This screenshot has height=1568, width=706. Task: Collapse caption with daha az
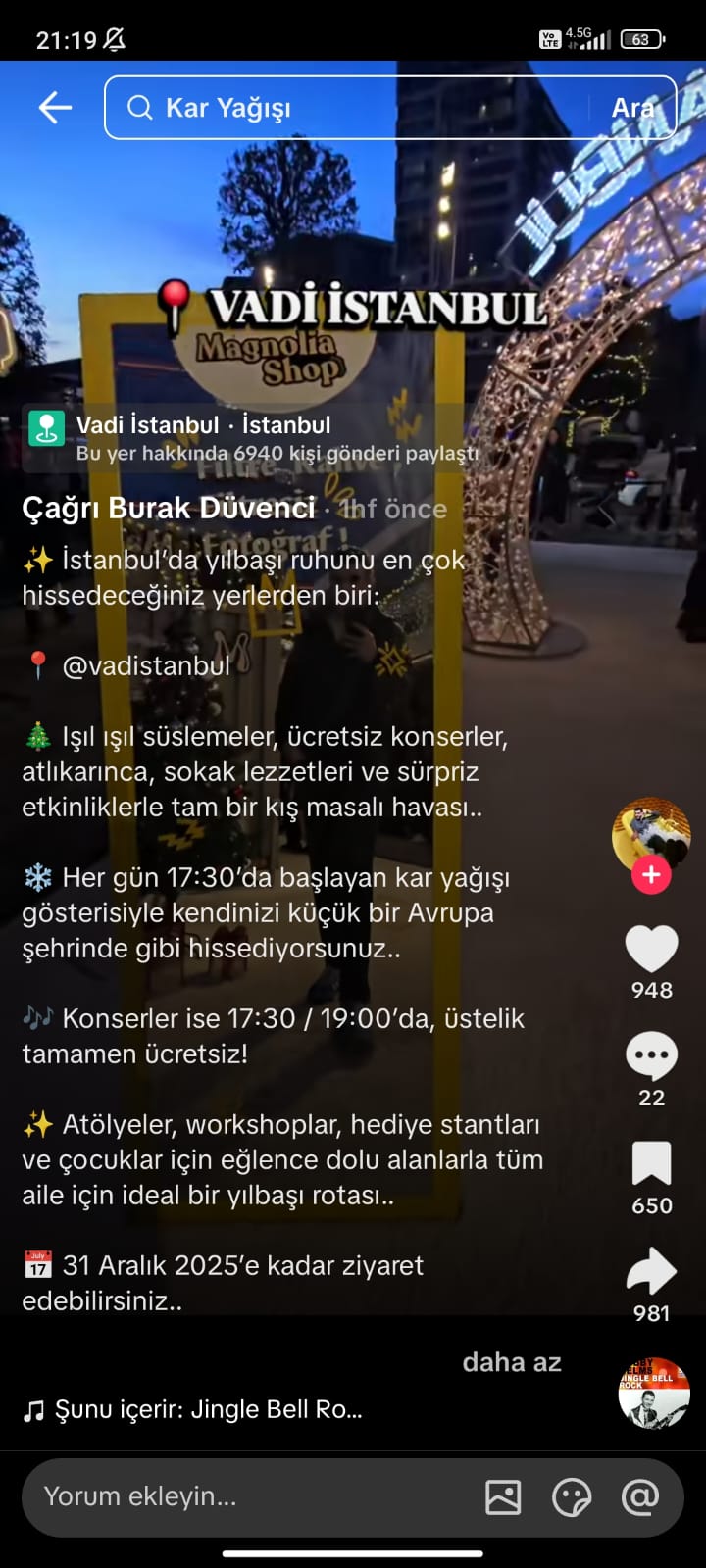coord(512,1362)
